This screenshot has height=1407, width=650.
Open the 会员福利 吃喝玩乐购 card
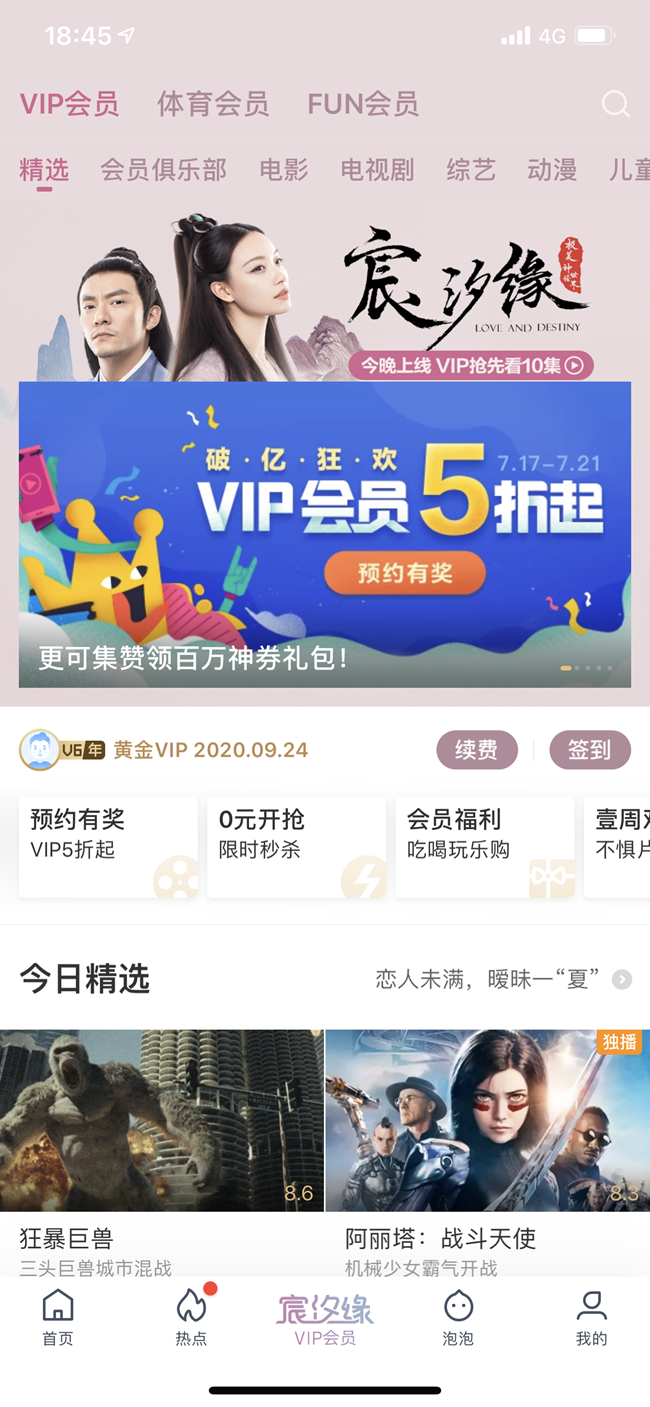[484, 847]
